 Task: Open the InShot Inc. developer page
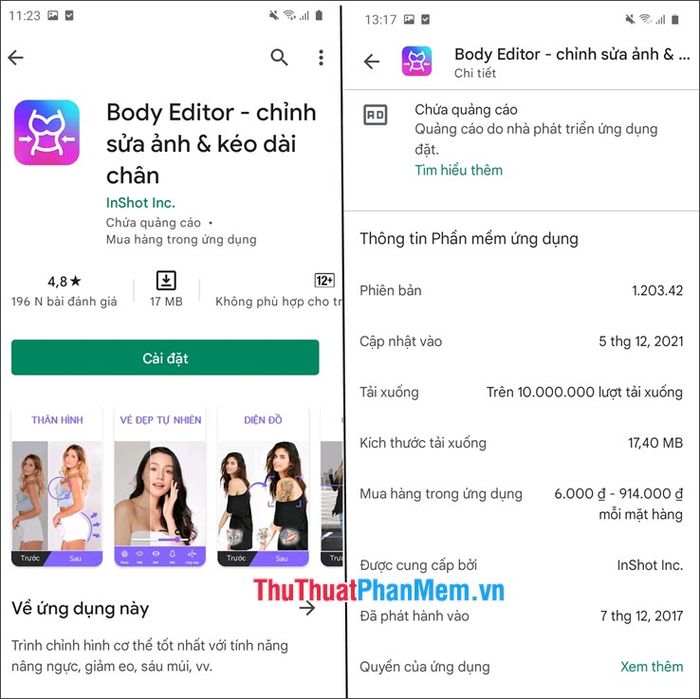[x=141, y=202]
